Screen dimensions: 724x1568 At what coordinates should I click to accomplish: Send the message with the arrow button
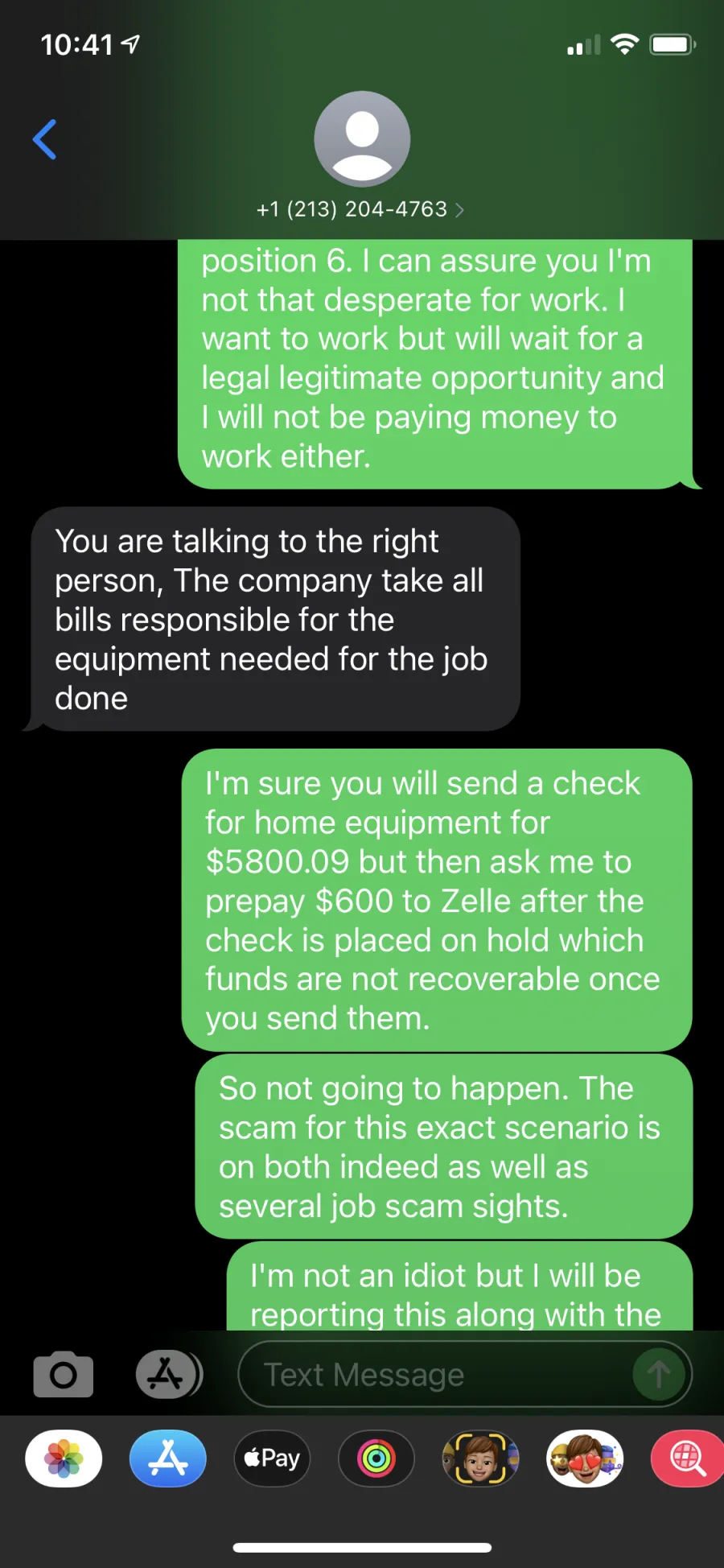[x=659, y=1374]
